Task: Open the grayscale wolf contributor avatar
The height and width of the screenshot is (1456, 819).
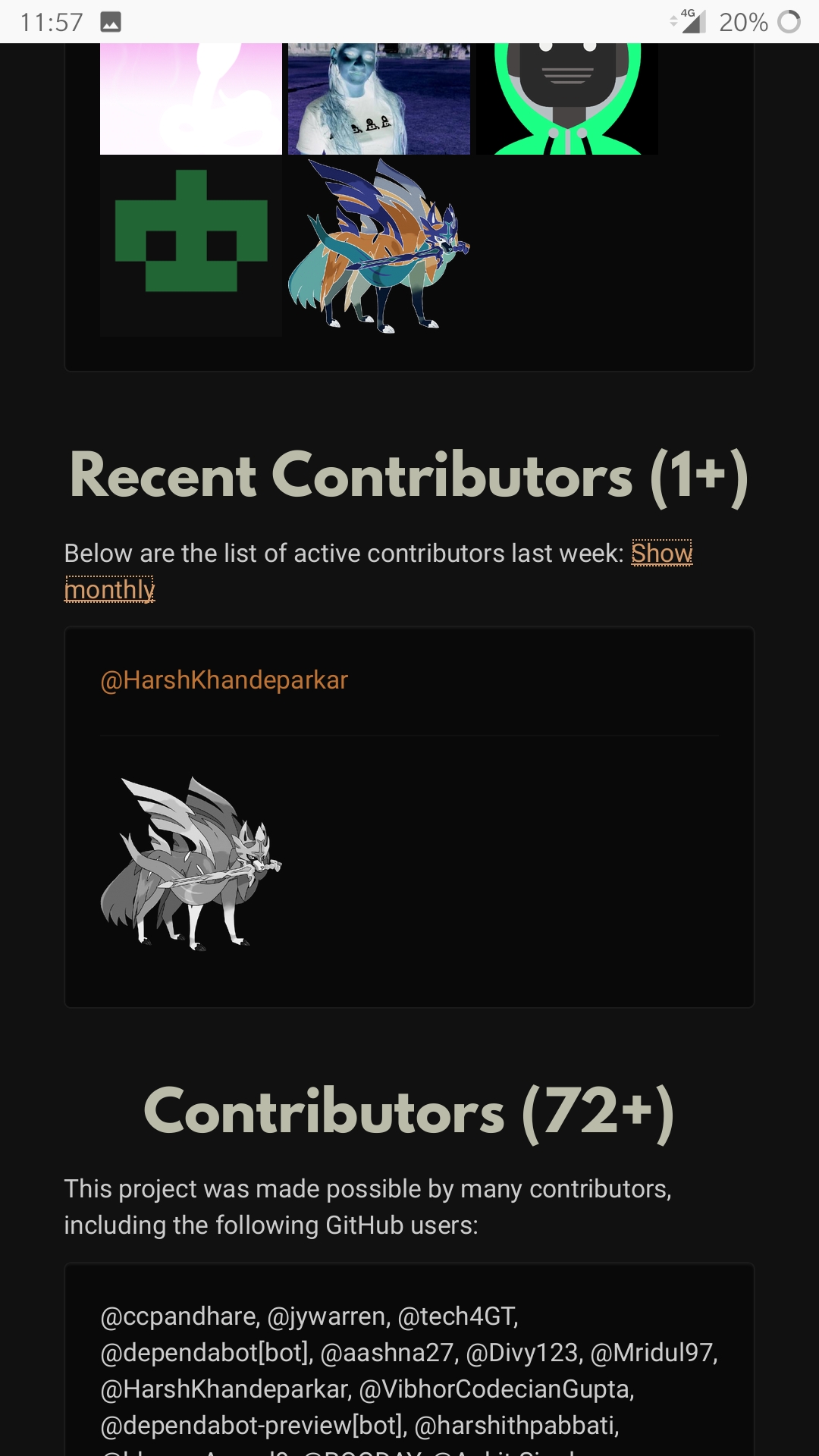Action: (191, 864)
